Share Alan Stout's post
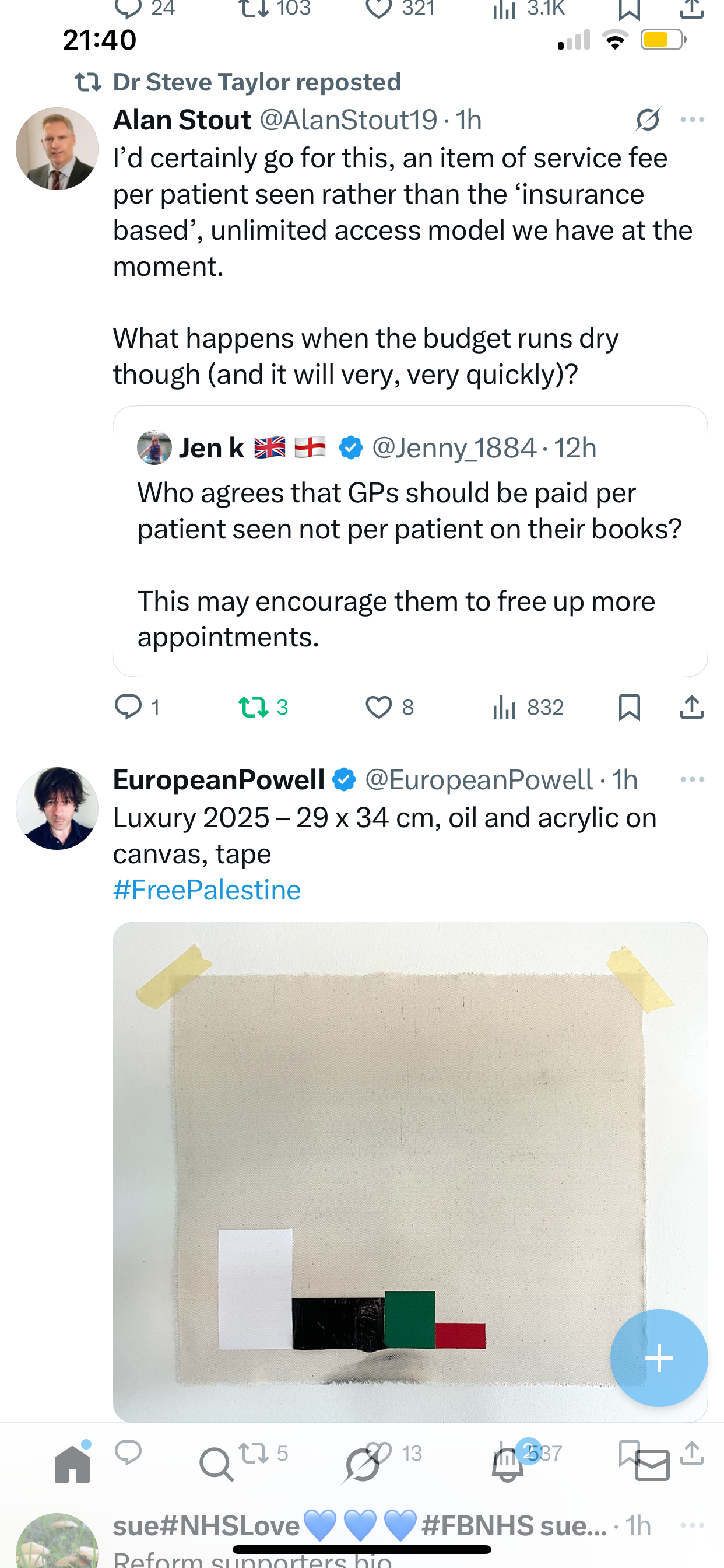 (691, 706)
